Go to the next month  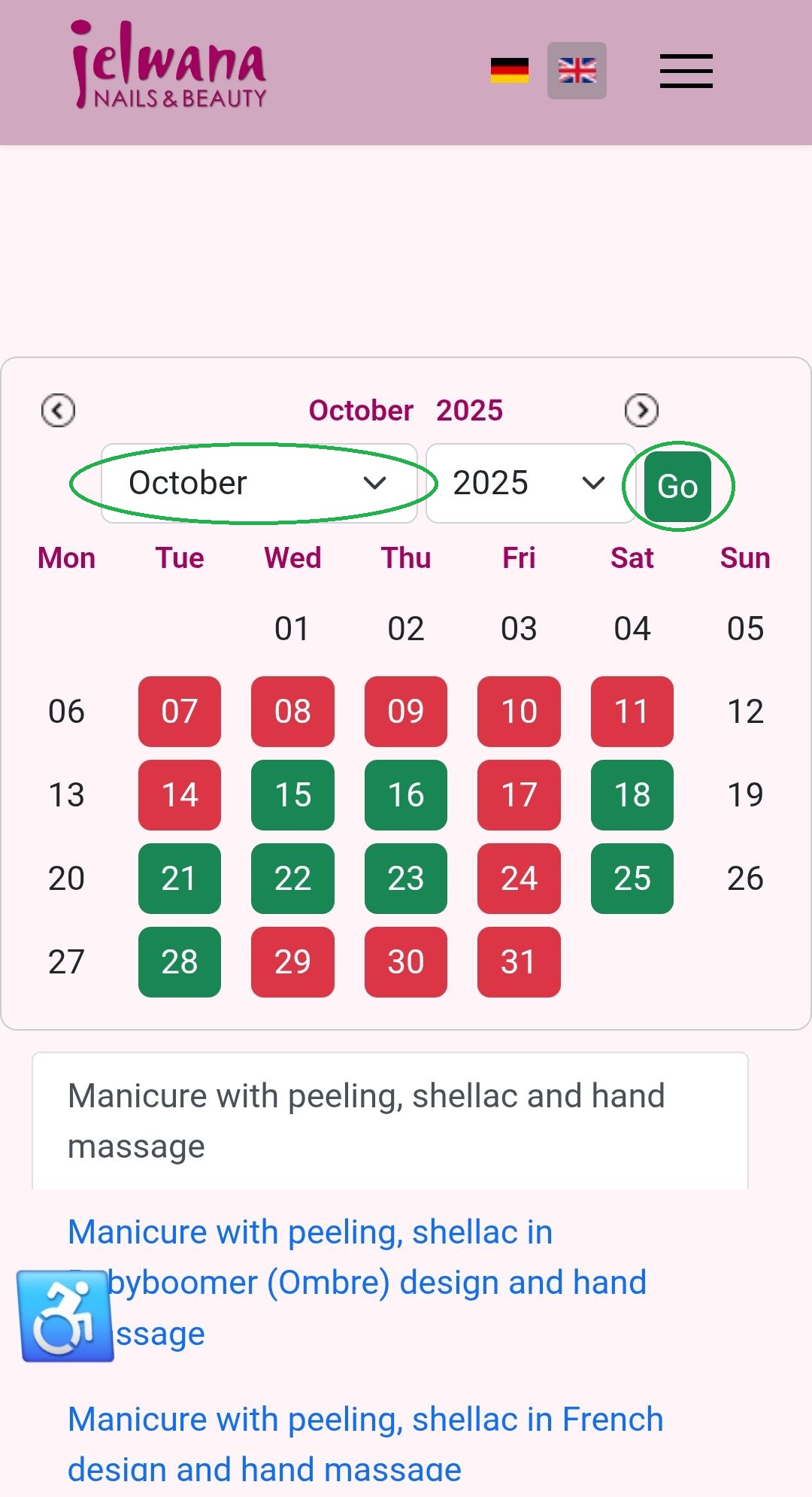click(641, 411)
